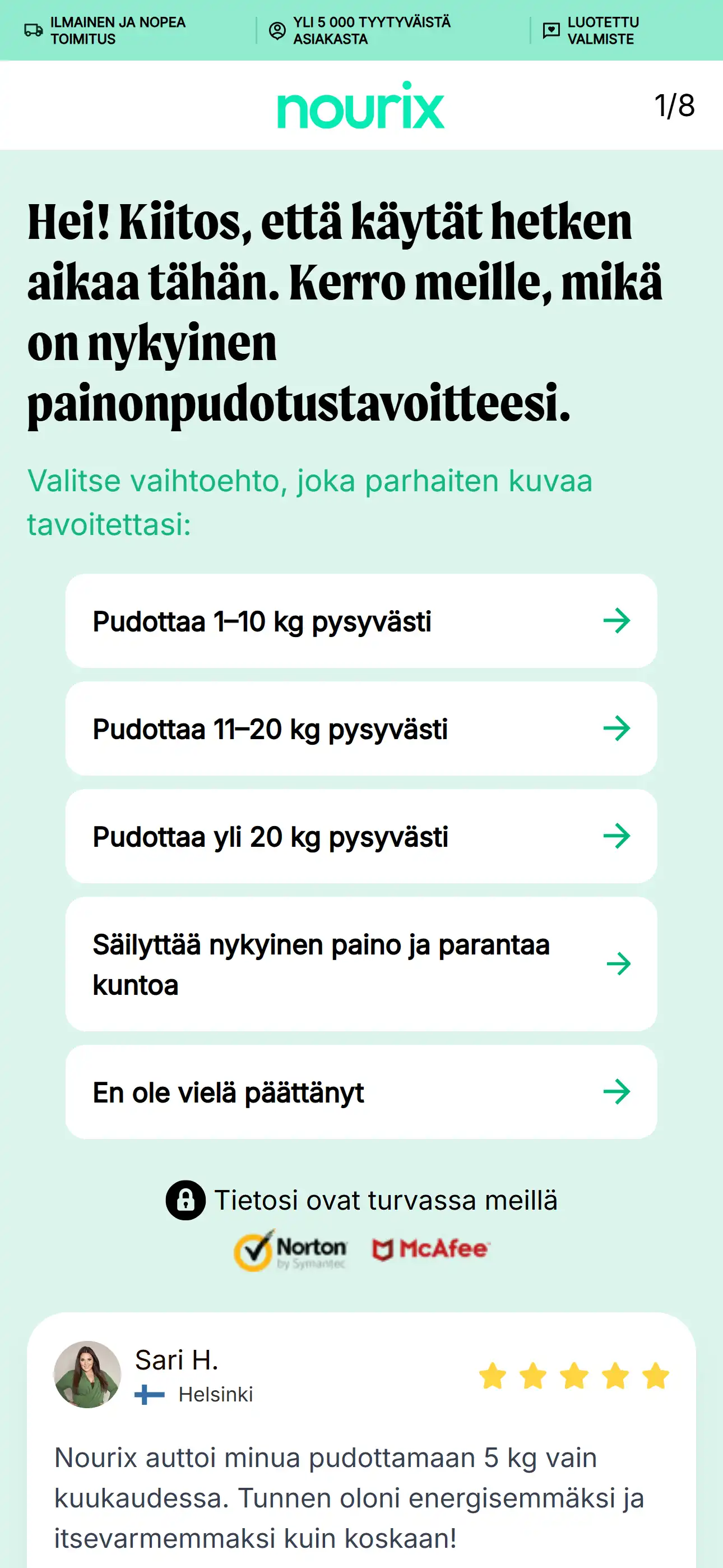The image size is (723, 1568).
Task: Select Pudottaa 1–10 kg pysyvästi option
Action: (361, 621)
